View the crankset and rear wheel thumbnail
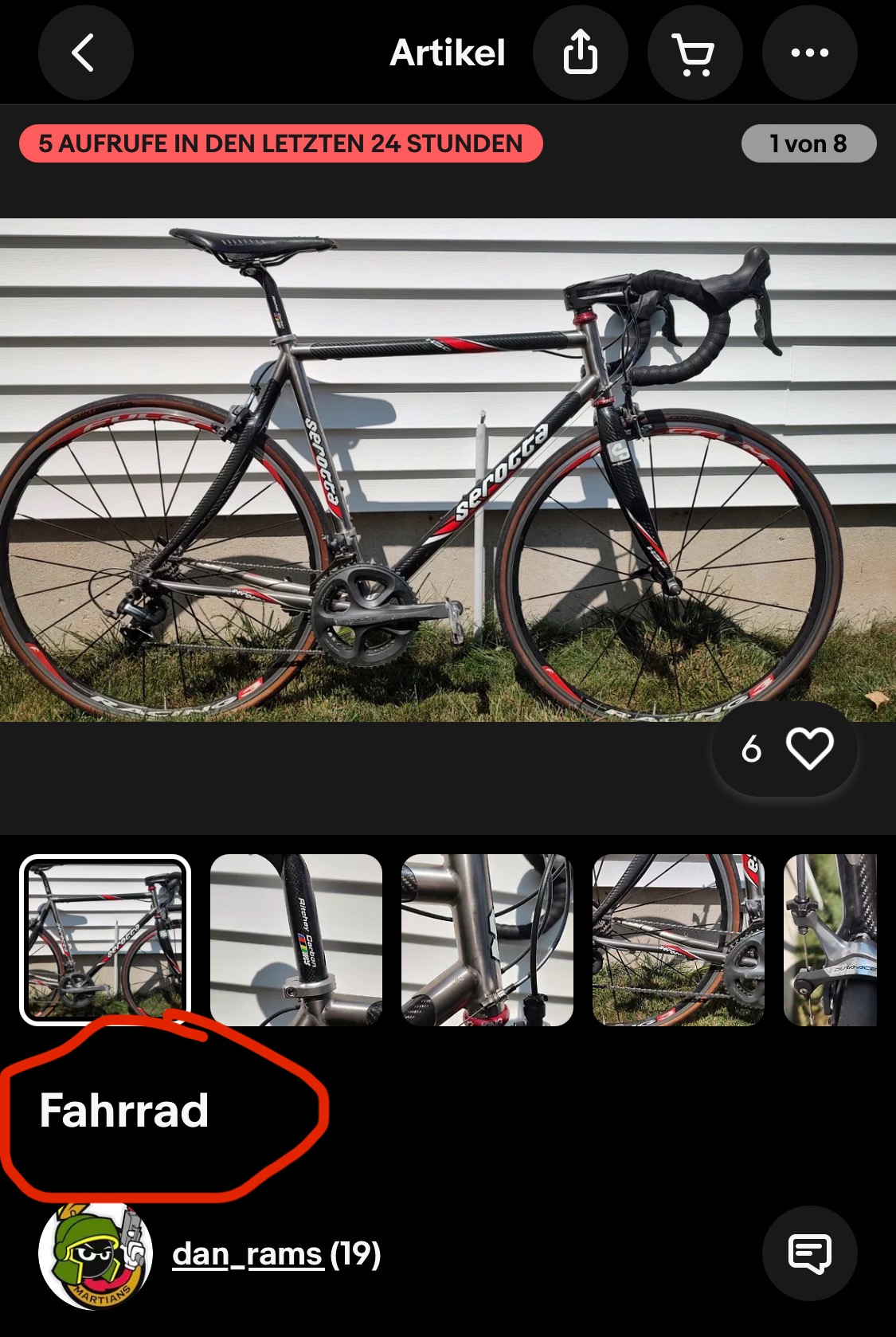This screenshot has width=896, height=1337. click(x=679, y=939)
